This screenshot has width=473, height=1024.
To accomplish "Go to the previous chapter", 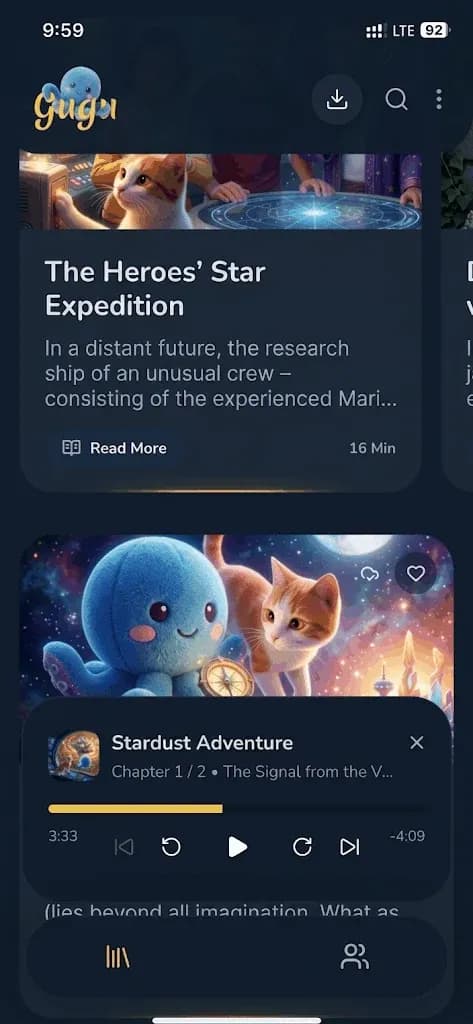I will click(123, 847).
